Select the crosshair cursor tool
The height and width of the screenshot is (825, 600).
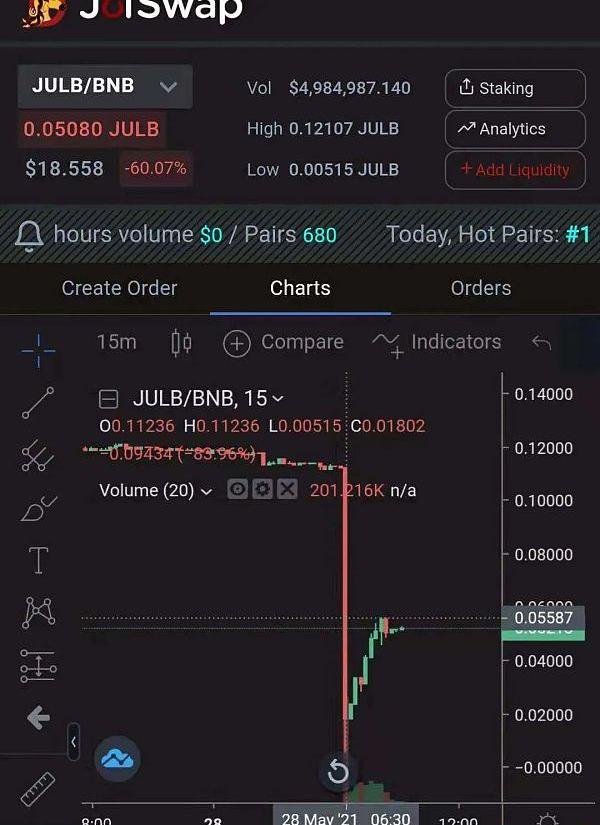39,350
